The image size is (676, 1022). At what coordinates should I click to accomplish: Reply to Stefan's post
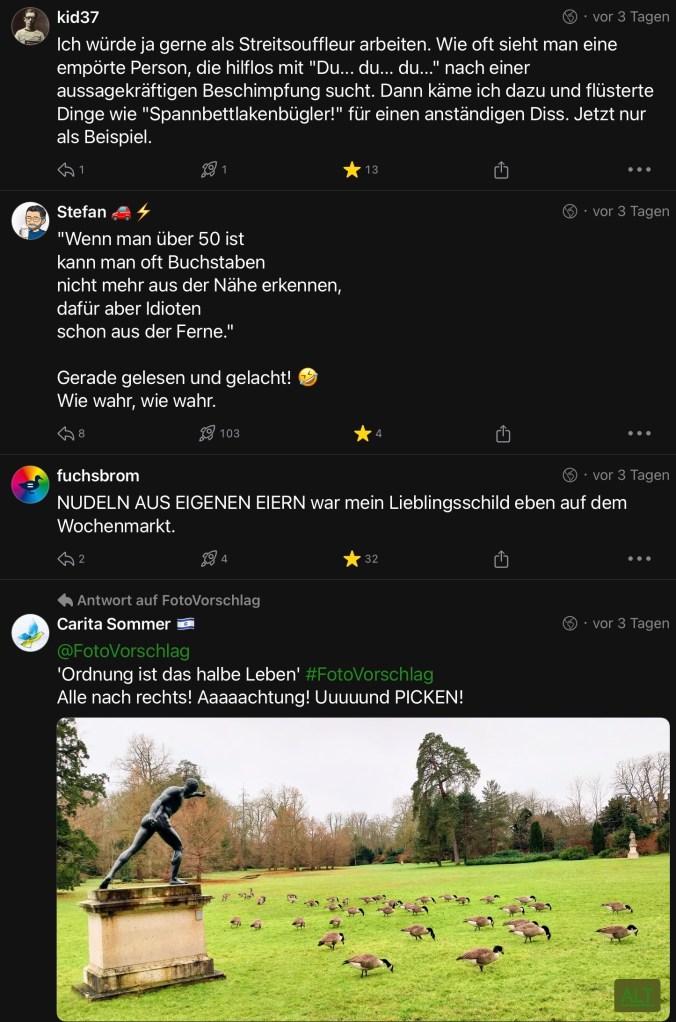(x=67, y=434)
